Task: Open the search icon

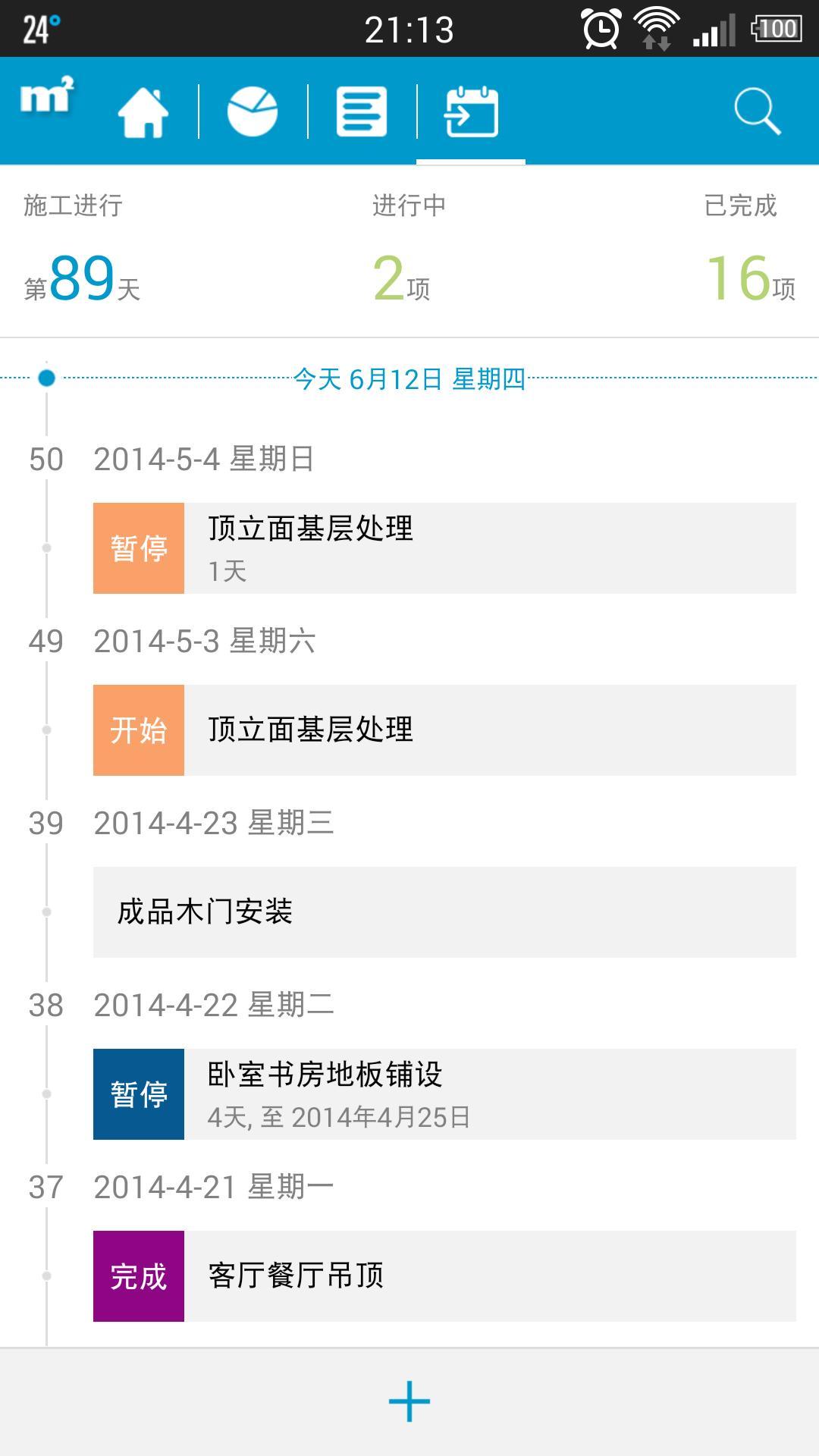Action: [x=757, y=112]
